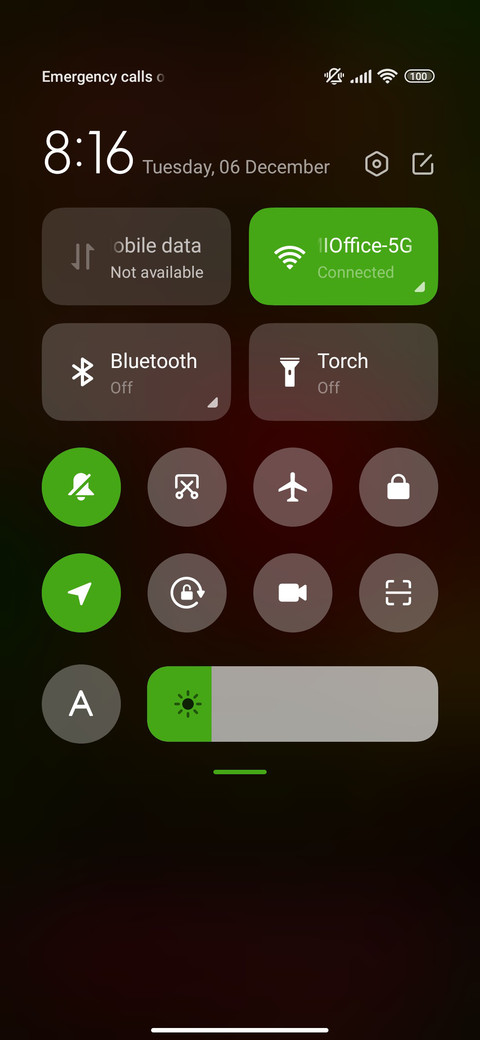The width and height of the screenshot is (480, 1040).
Task: Toggle the Mobile data tile
Action: click(137, 256)
